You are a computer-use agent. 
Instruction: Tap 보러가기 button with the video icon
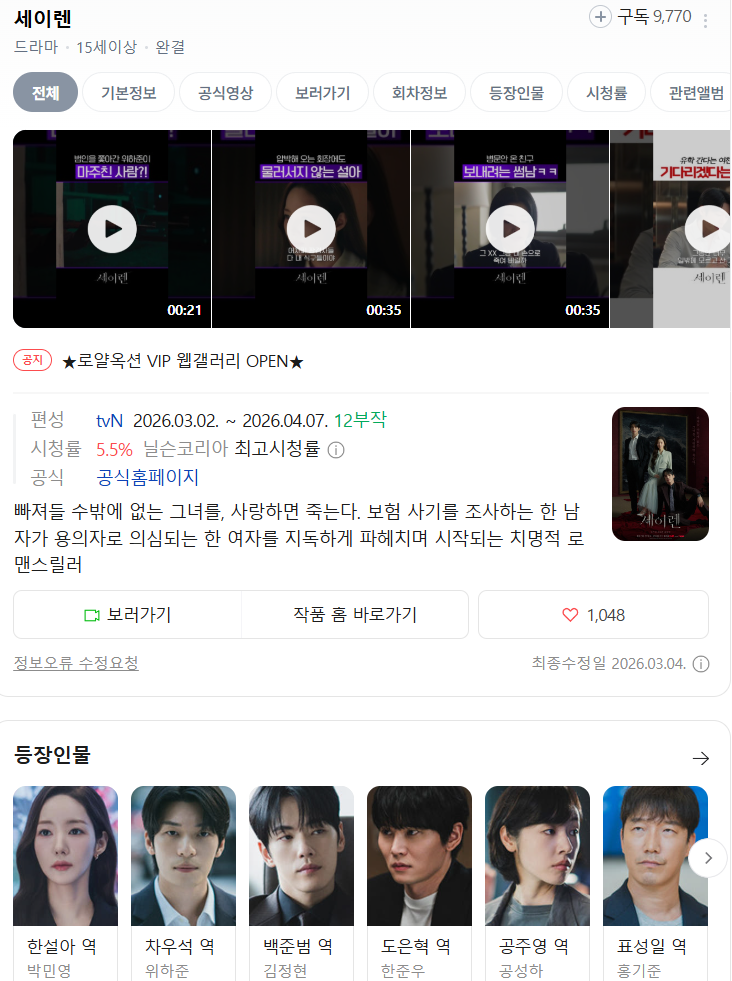coord(127,615)
